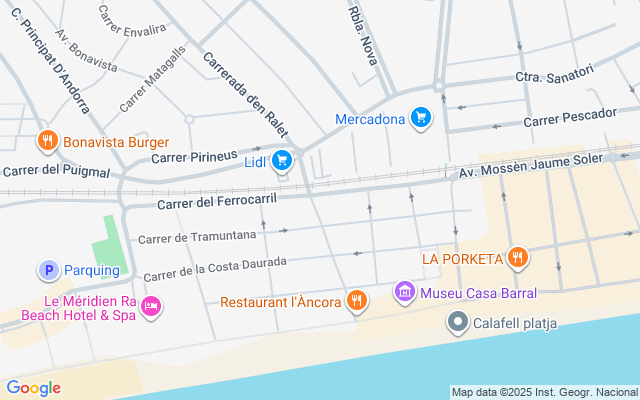
Task: Tap the Bonavista Burger restaurant marker
Action: coord(46,141)
